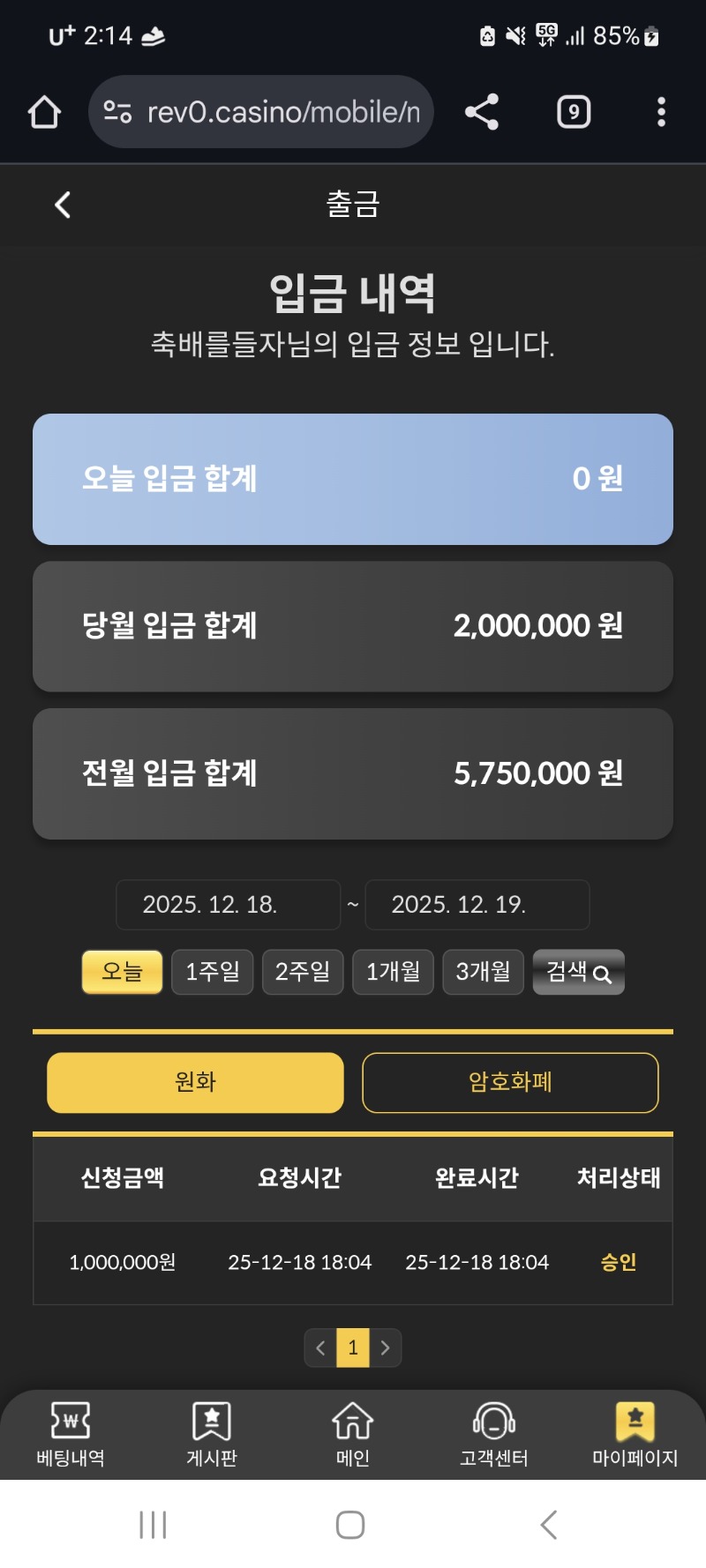Open the browser tab switcher showing 9
The height and width of the screenshot is (1568, 706).
pos(573,112)
